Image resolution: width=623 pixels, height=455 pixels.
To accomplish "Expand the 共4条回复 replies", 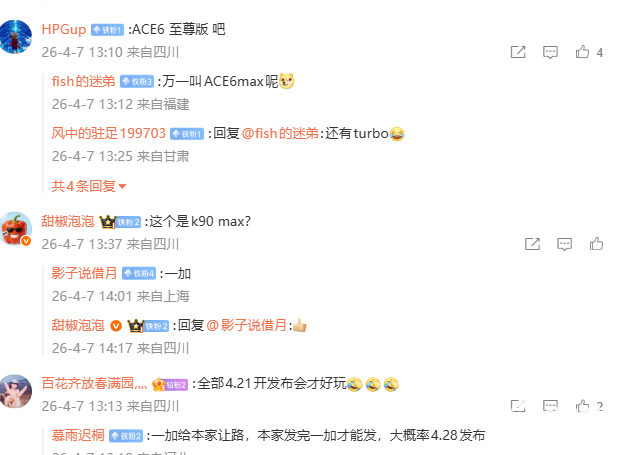I will pos(90,186).
